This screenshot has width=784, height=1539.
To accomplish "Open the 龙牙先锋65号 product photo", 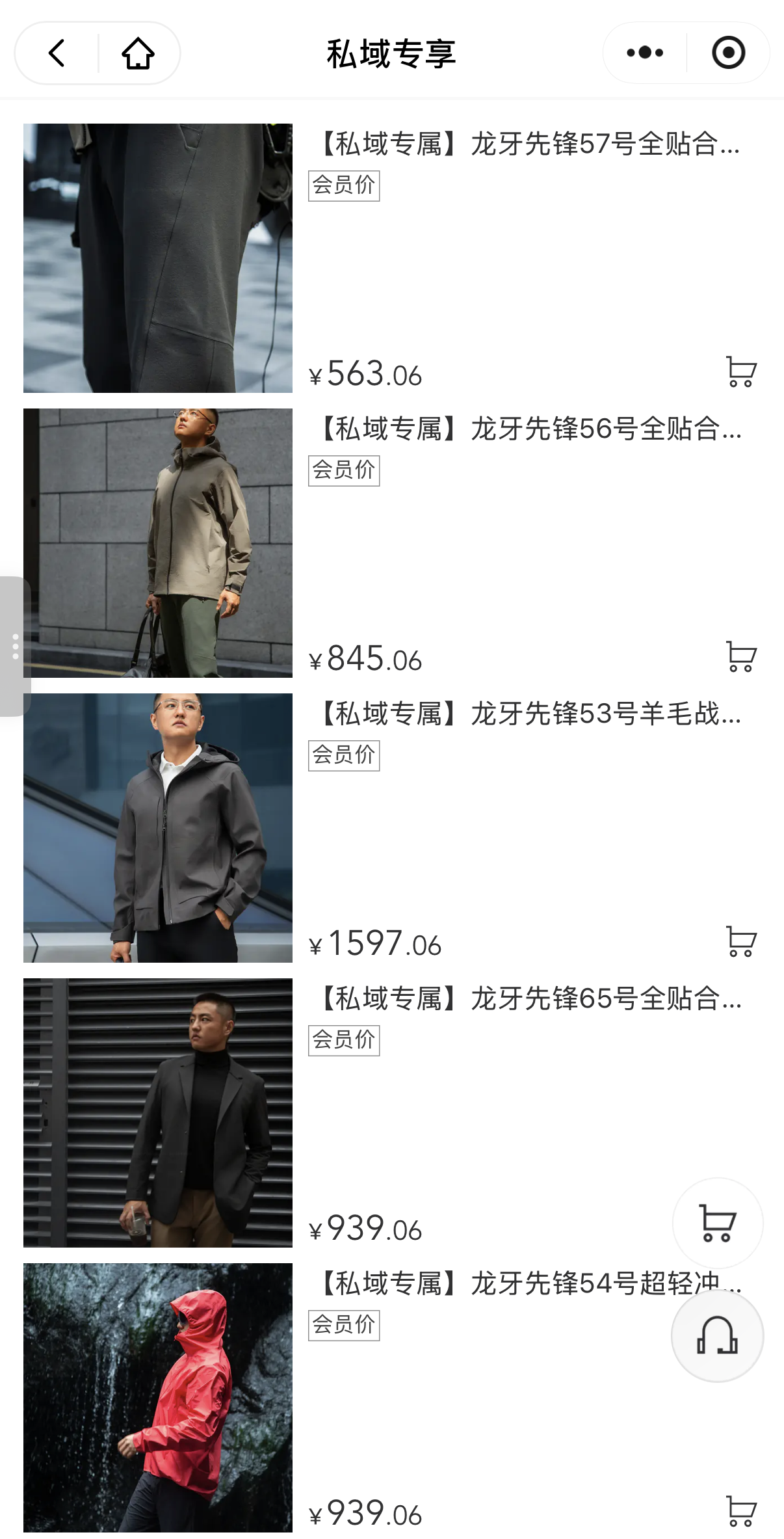I will (158, 1113).
